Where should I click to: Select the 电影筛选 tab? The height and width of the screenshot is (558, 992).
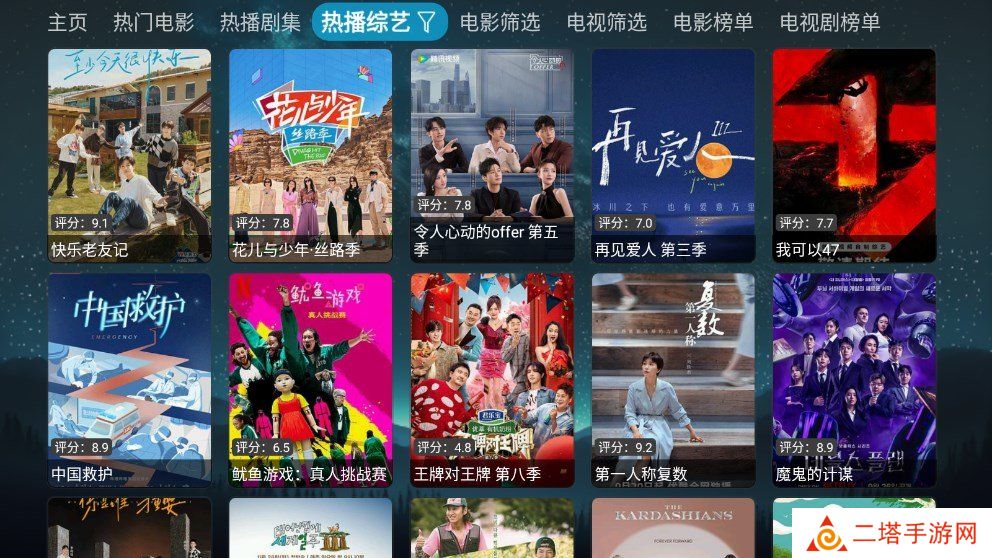(500, 22)
